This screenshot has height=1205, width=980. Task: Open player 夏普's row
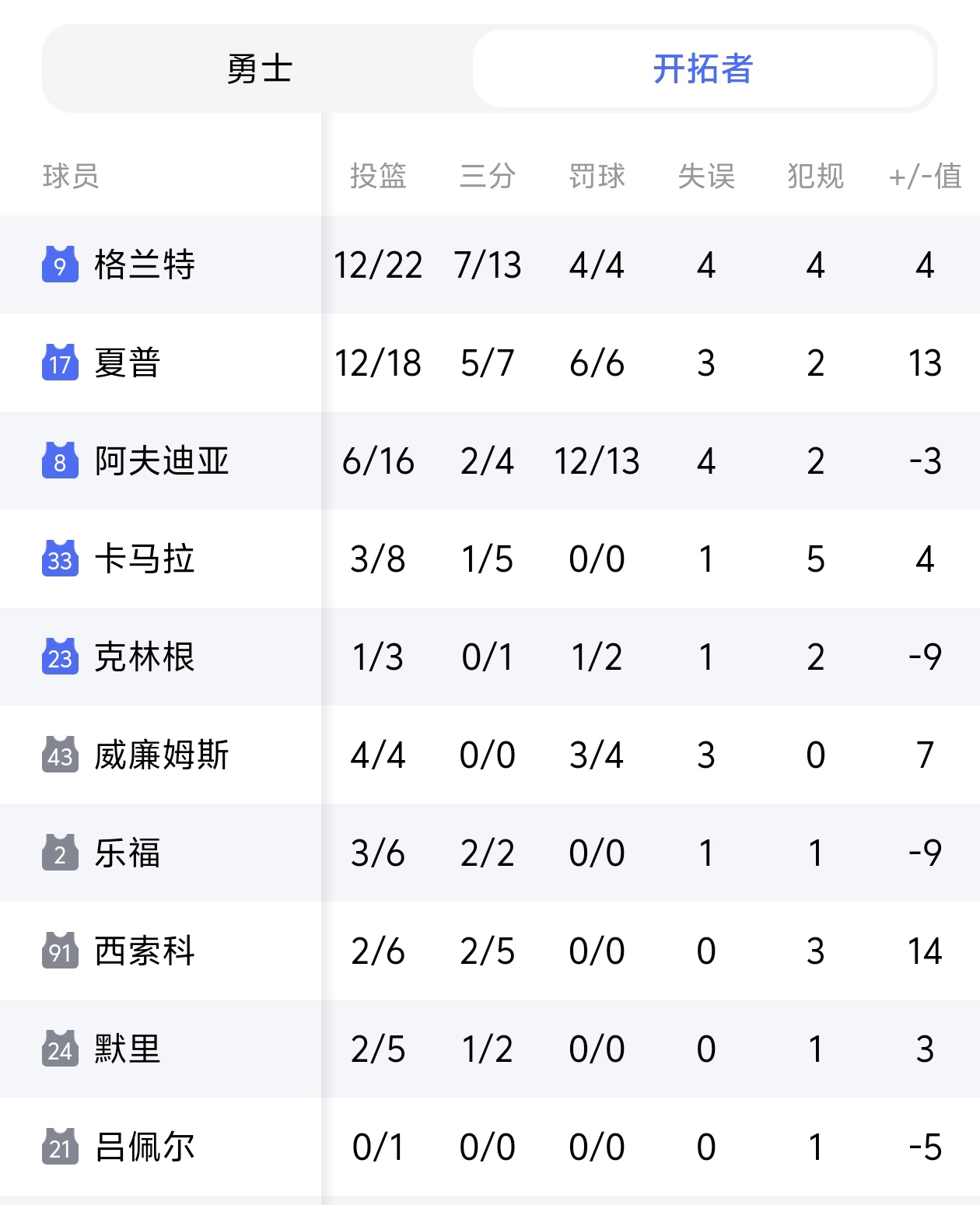coord(128,363)
